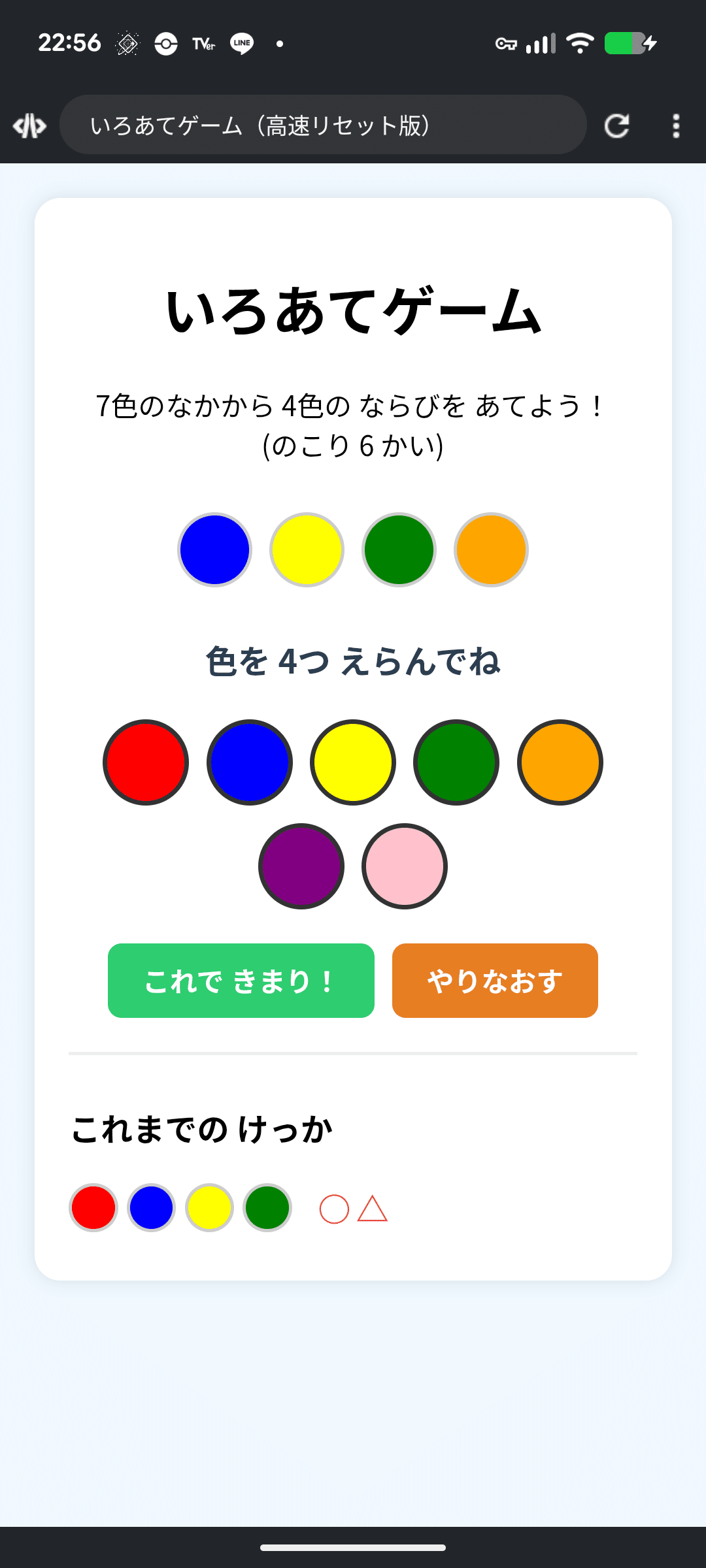Tap the red circle in the results history row
The height and width of the screenshot is (1568, 706).
coord(93,1207)
